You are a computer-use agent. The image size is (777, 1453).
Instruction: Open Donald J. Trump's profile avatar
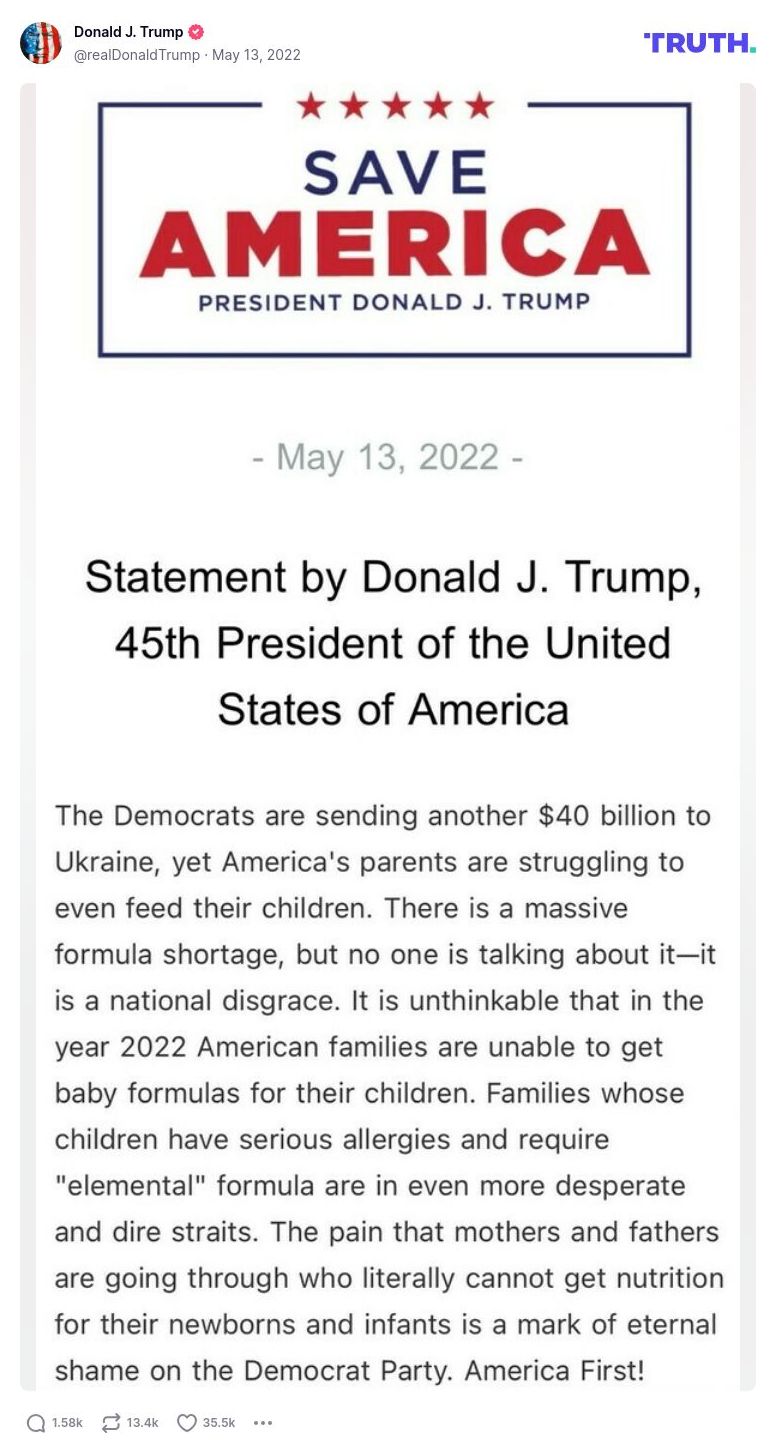(41, 43)
